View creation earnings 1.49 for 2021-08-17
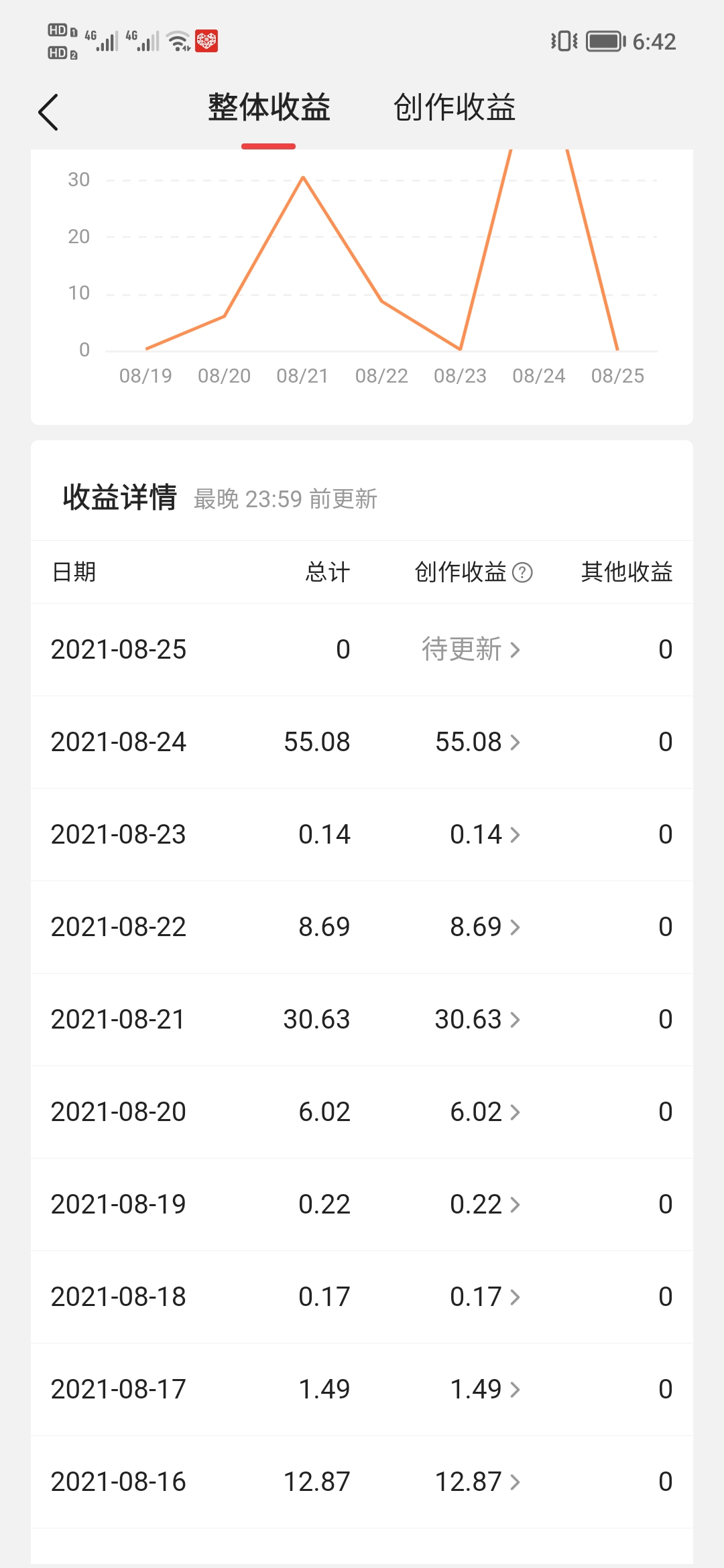The height and width of the screenshot is (1568, 724). click(x=485, y=1389)
